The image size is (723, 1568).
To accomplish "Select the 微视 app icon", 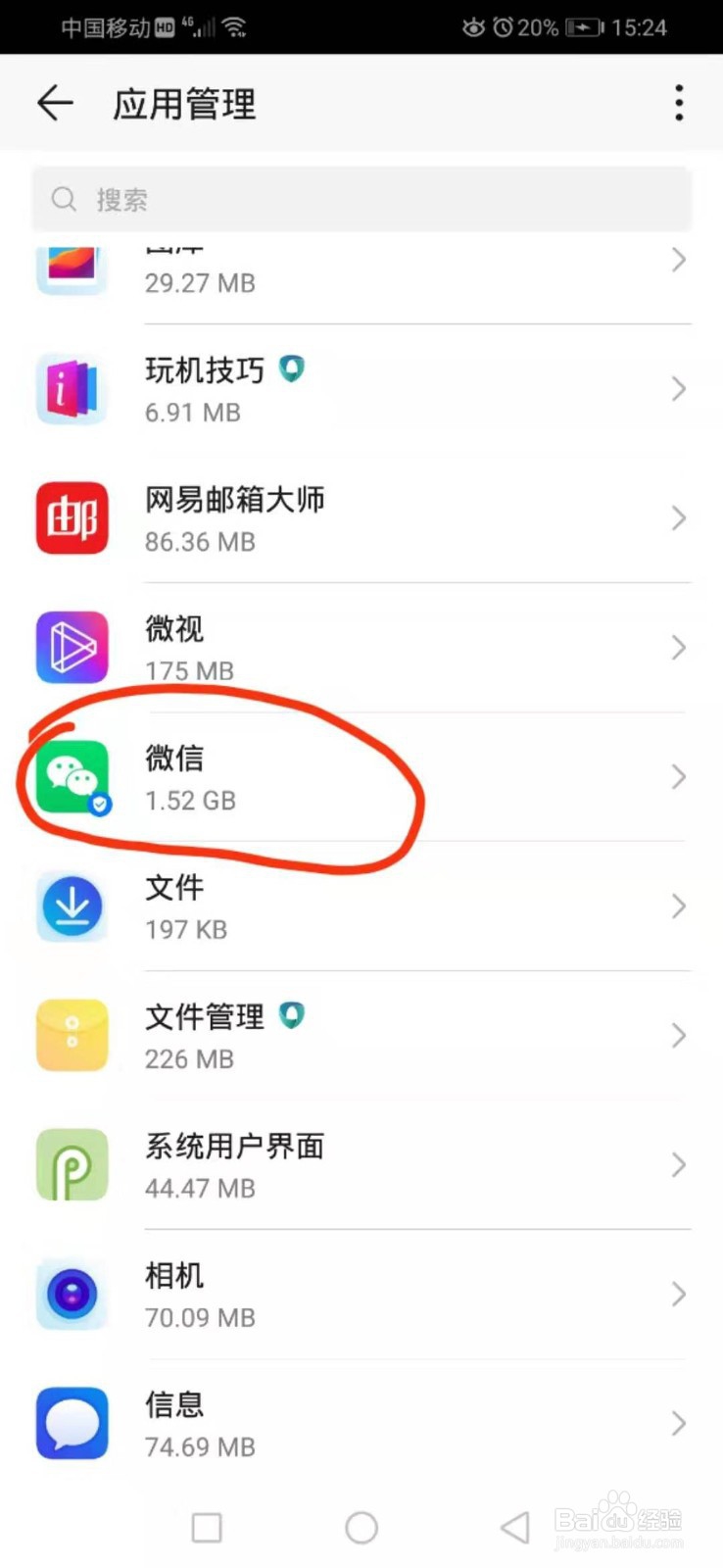I will pyautogui.click(x=71, y=648).
